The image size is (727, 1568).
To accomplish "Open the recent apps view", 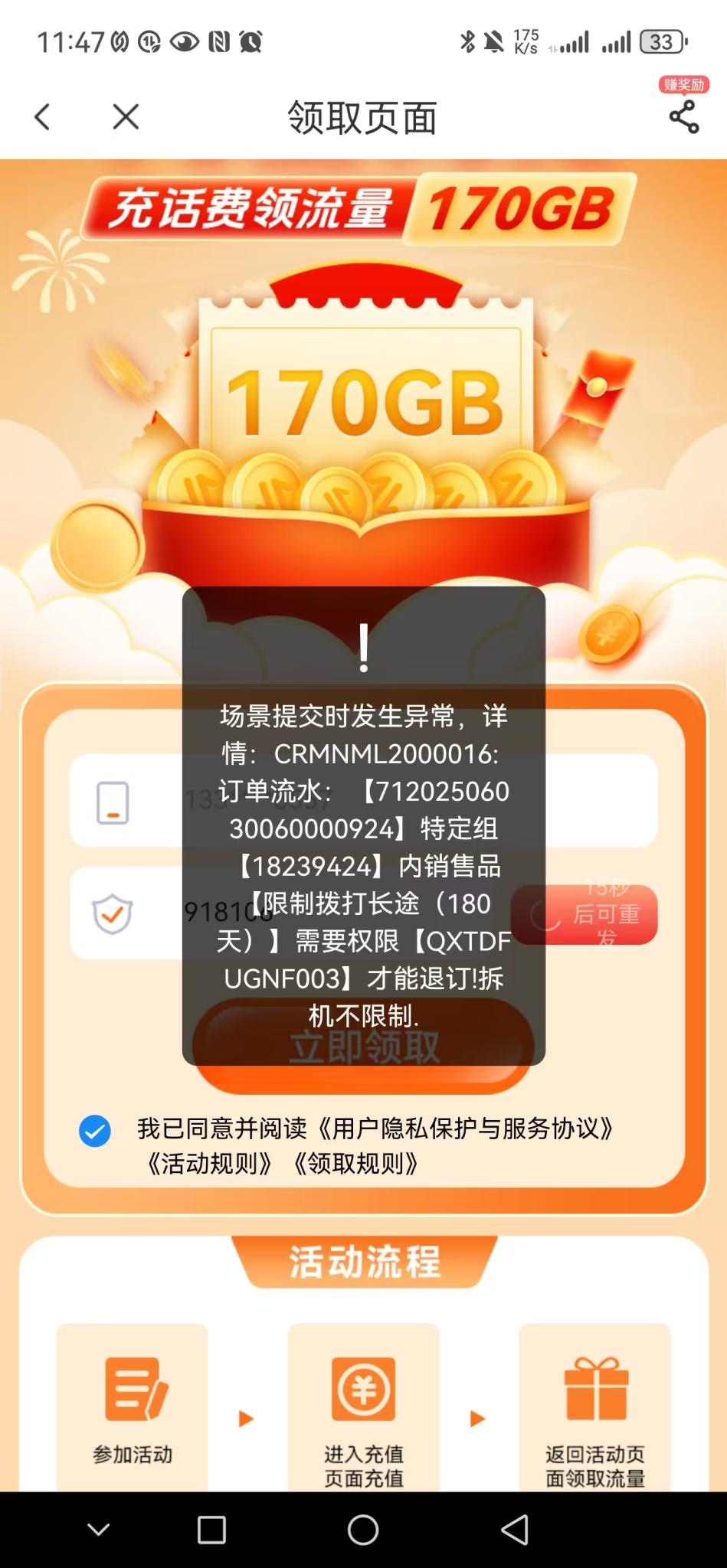I will [211, 1530].
